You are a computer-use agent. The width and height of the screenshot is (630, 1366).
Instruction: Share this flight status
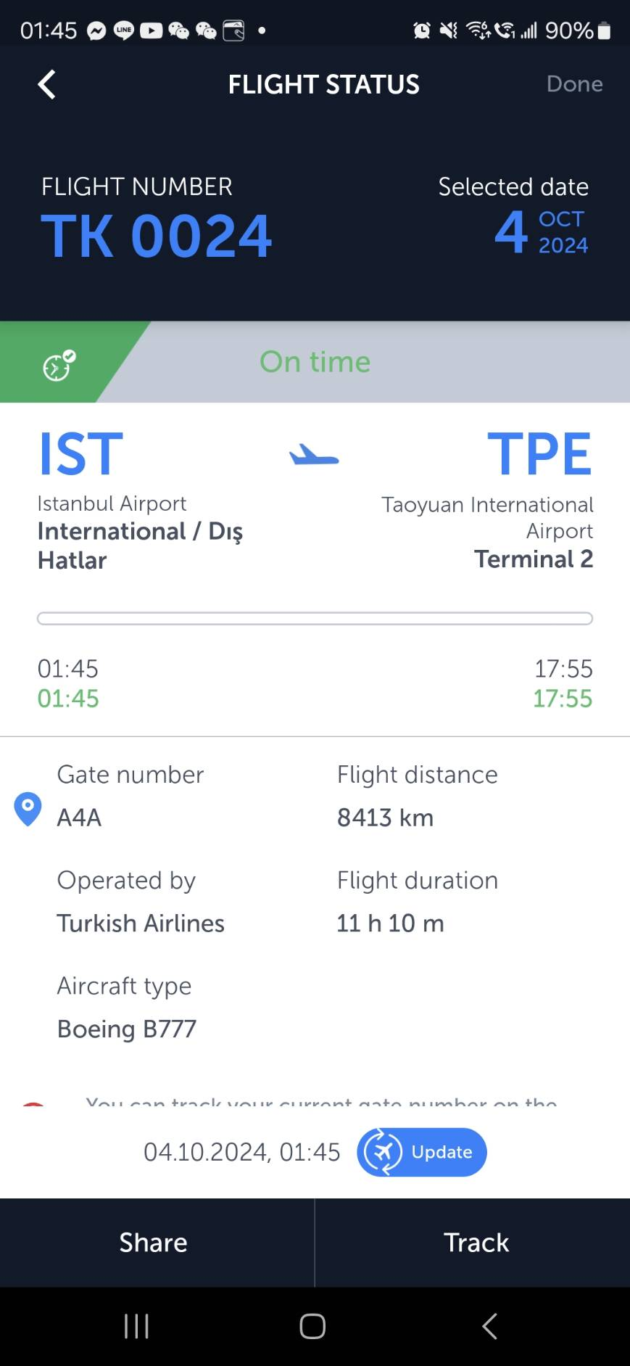[153, 1242]
